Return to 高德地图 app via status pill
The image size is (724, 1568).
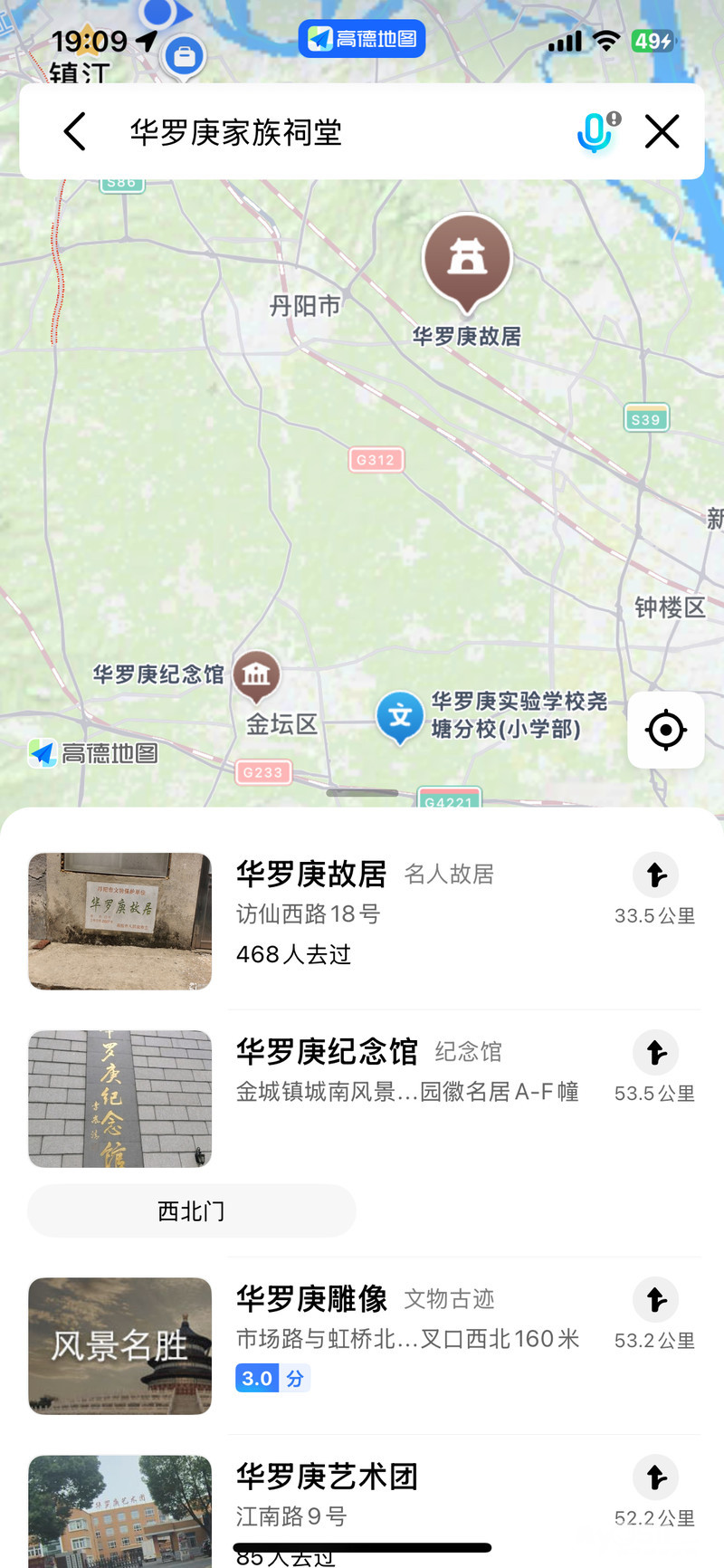(362, 39)
